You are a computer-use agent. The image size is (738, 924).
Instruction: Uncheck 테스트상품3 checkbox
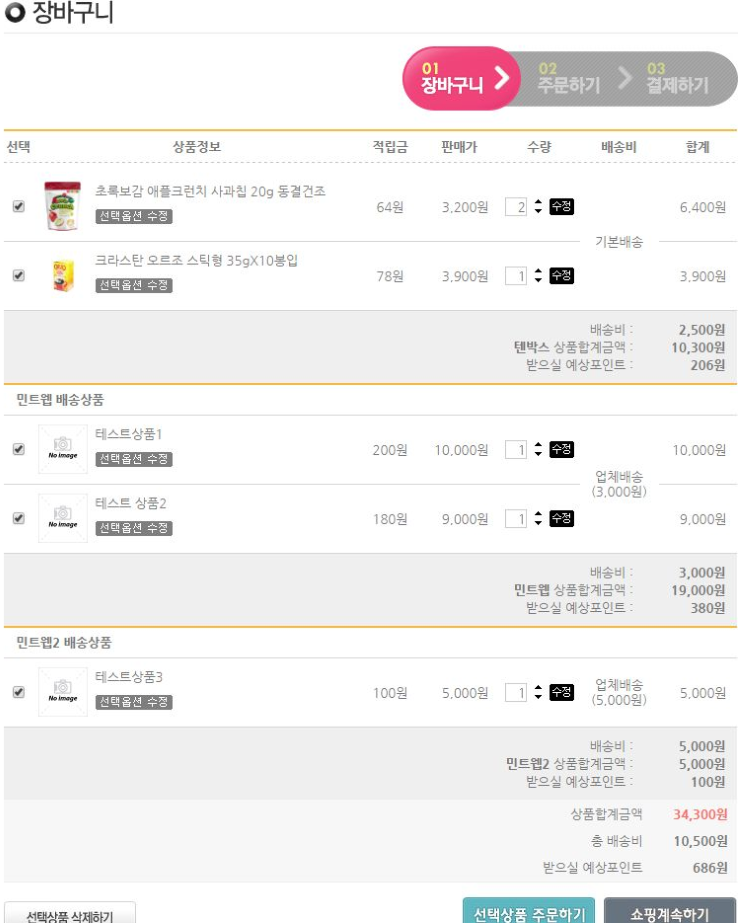(x=18, y=692)
